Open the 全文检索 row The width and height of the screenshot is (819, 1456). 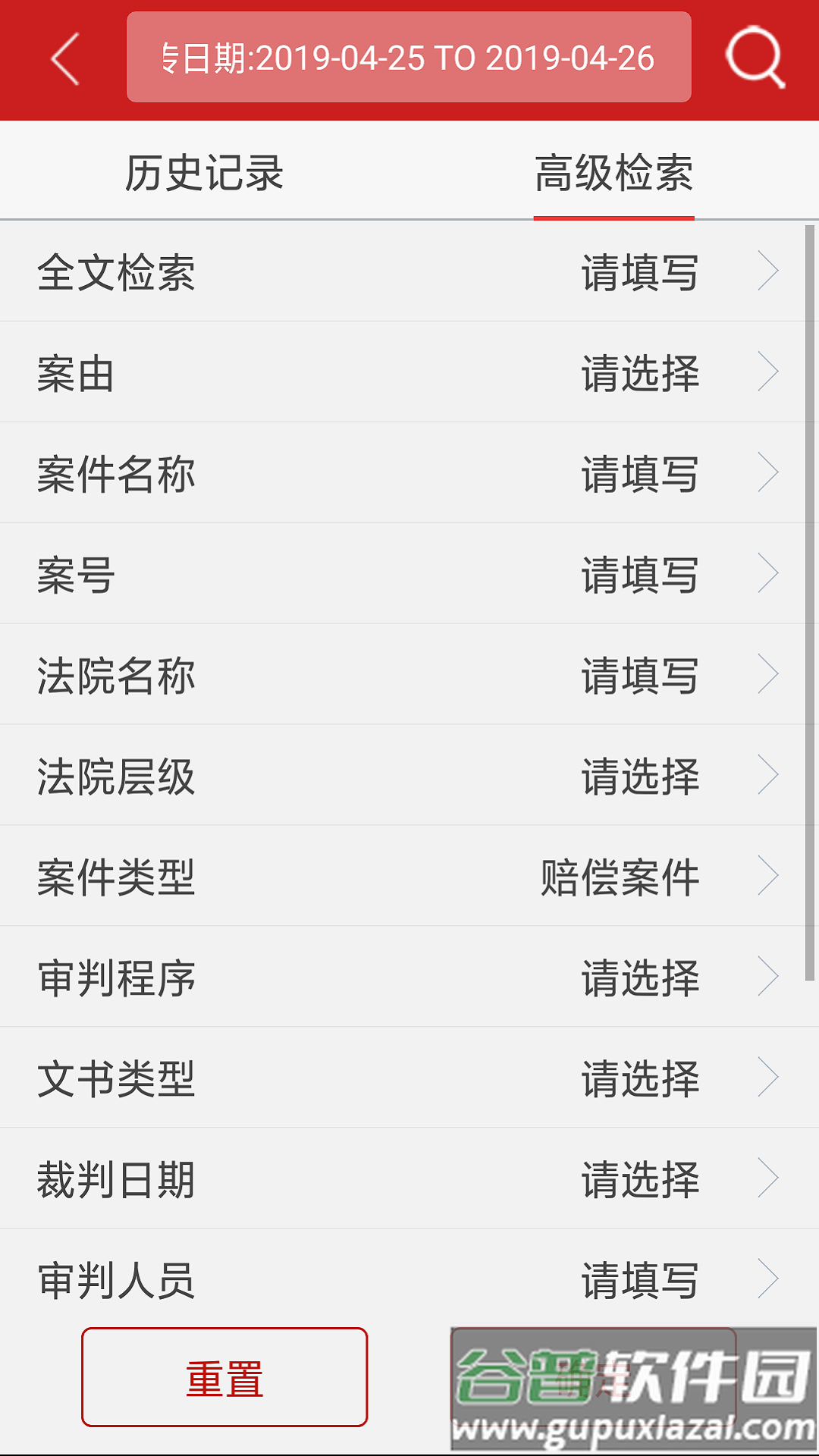pos(408,271)
